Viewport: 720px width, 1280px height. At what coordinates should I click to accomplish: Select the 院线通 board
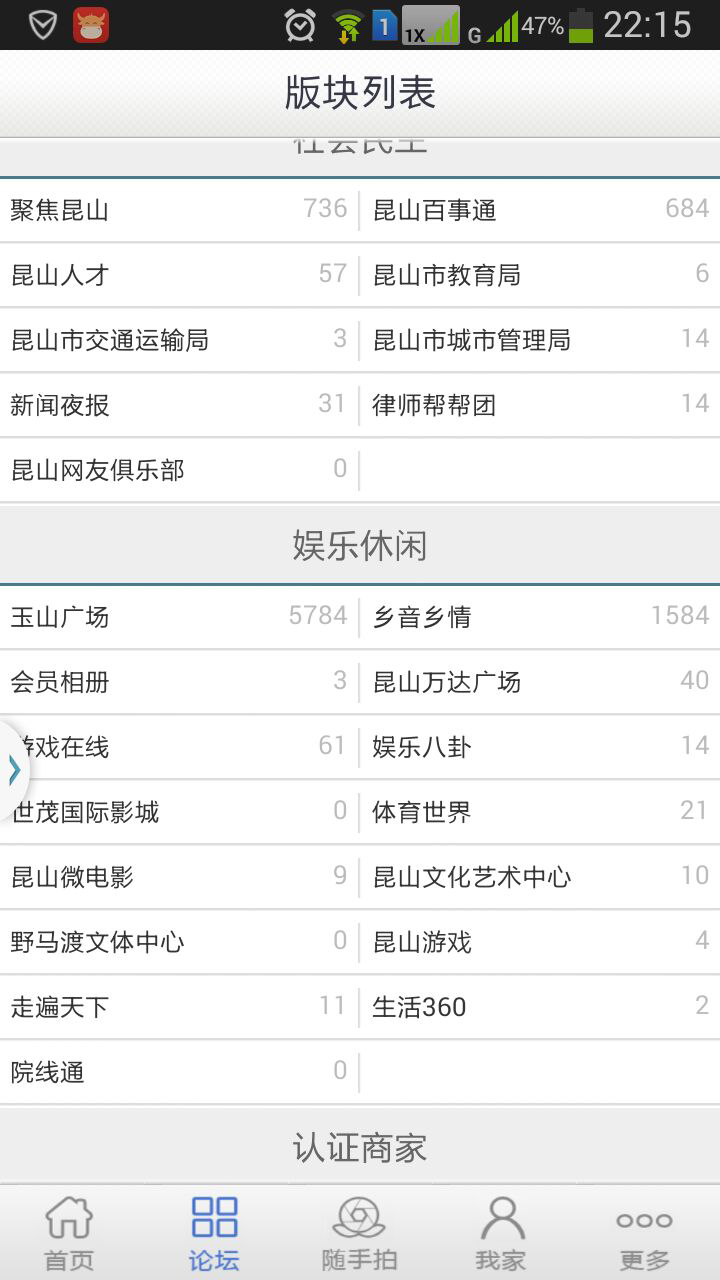coord(179,1072)
